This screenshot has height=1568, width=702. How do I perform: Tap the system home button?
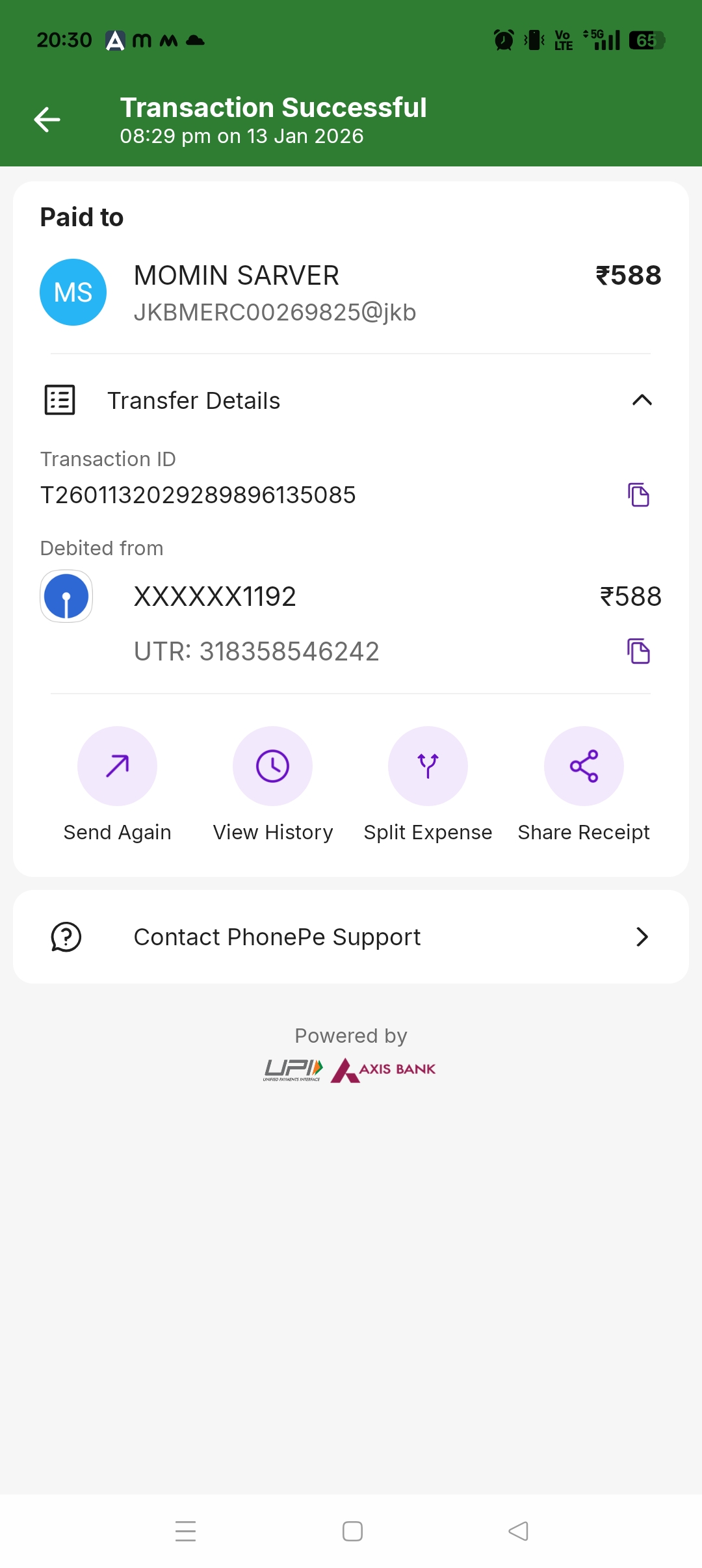click(352, 1531)
